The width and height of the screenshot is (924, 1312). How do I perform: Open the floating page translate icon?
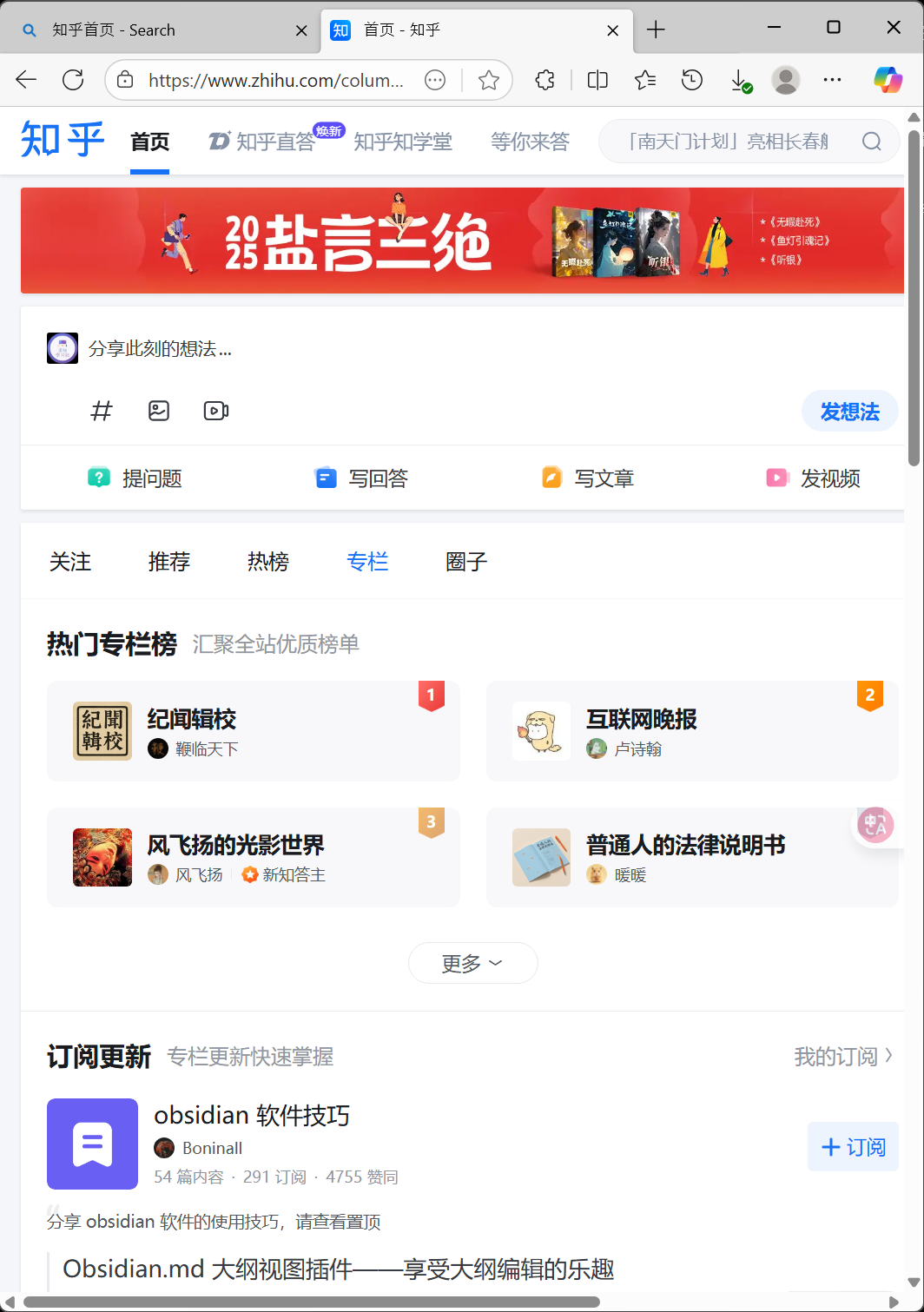(875, 825)
